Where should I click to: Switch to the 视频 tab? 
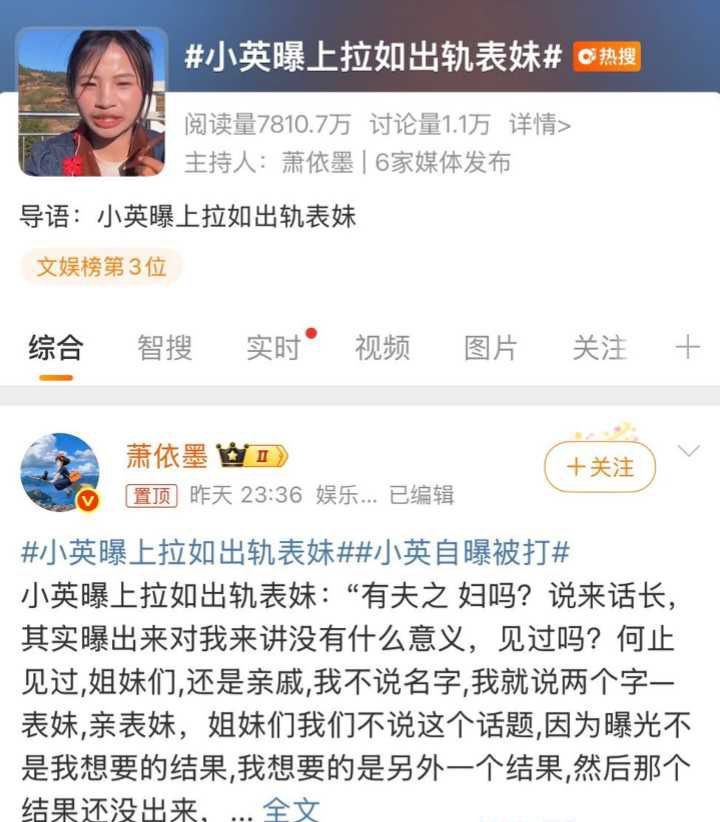(382, 348)
